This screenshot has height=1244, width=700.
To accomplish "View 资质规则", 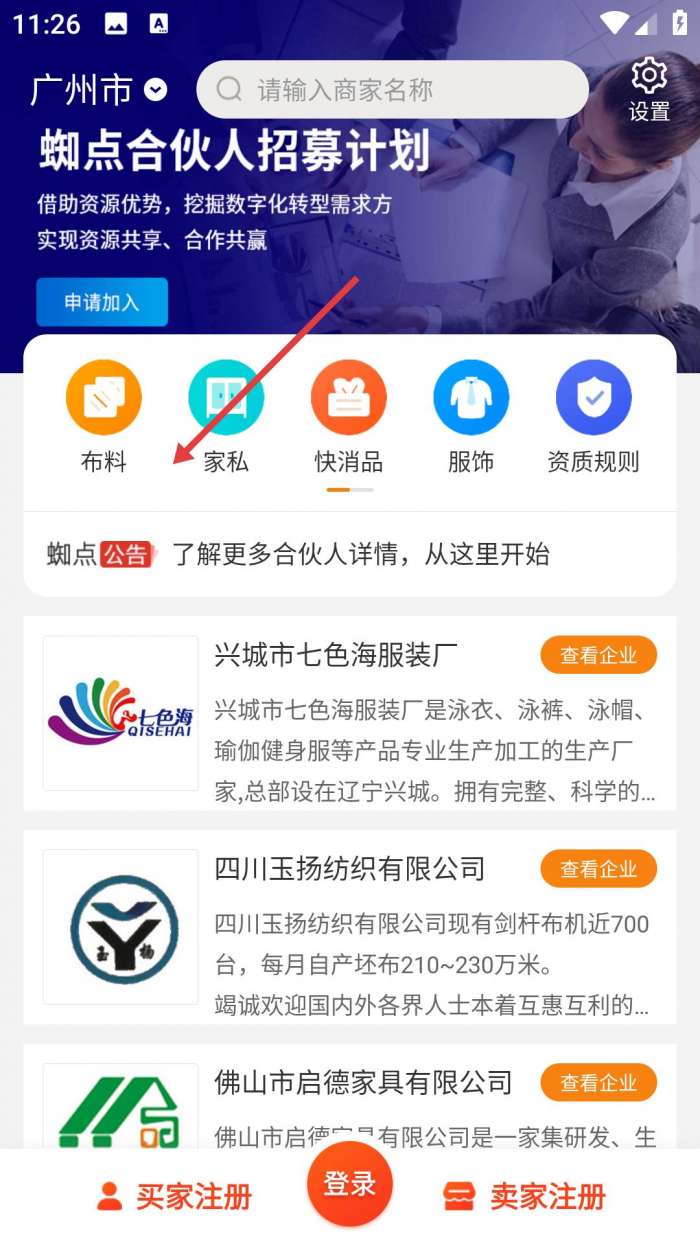I will tap(593, 416).
